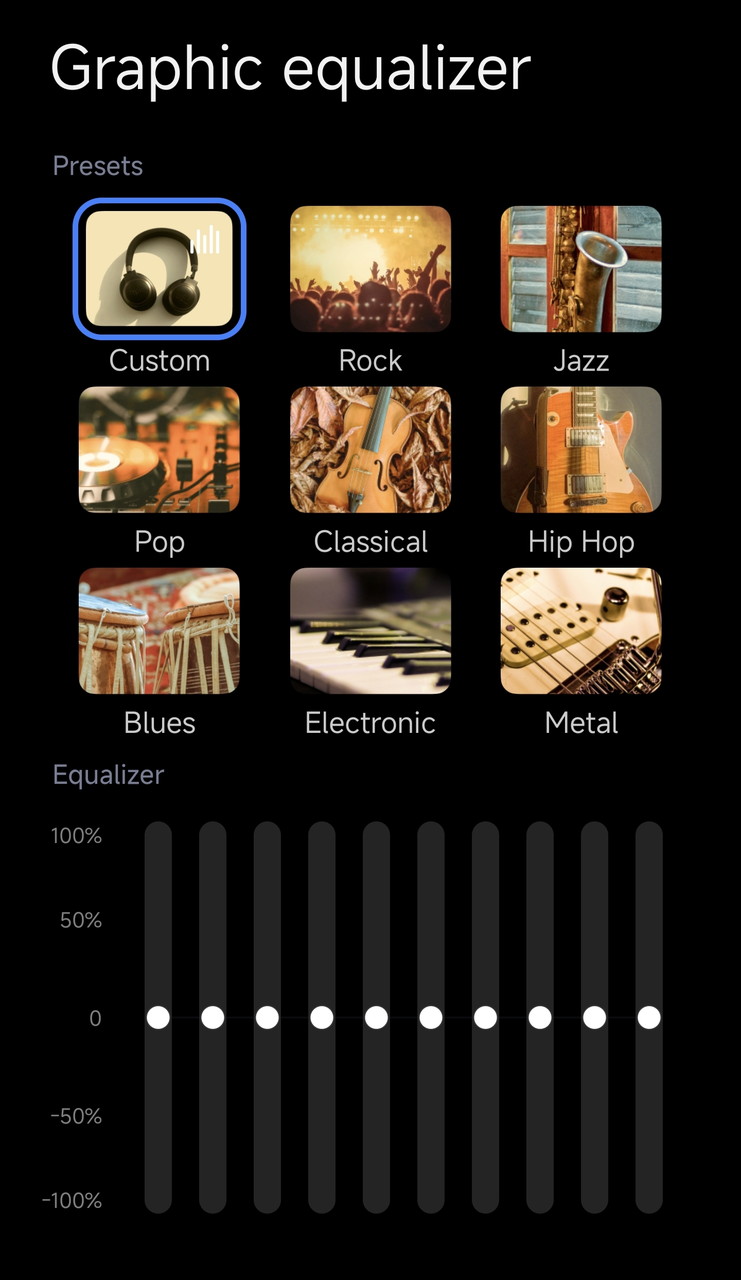The height and width of the screenshot is (1280, 741).
Task: Pick the Classical preset
Action: pyautogui.click(x=370, y=450)
